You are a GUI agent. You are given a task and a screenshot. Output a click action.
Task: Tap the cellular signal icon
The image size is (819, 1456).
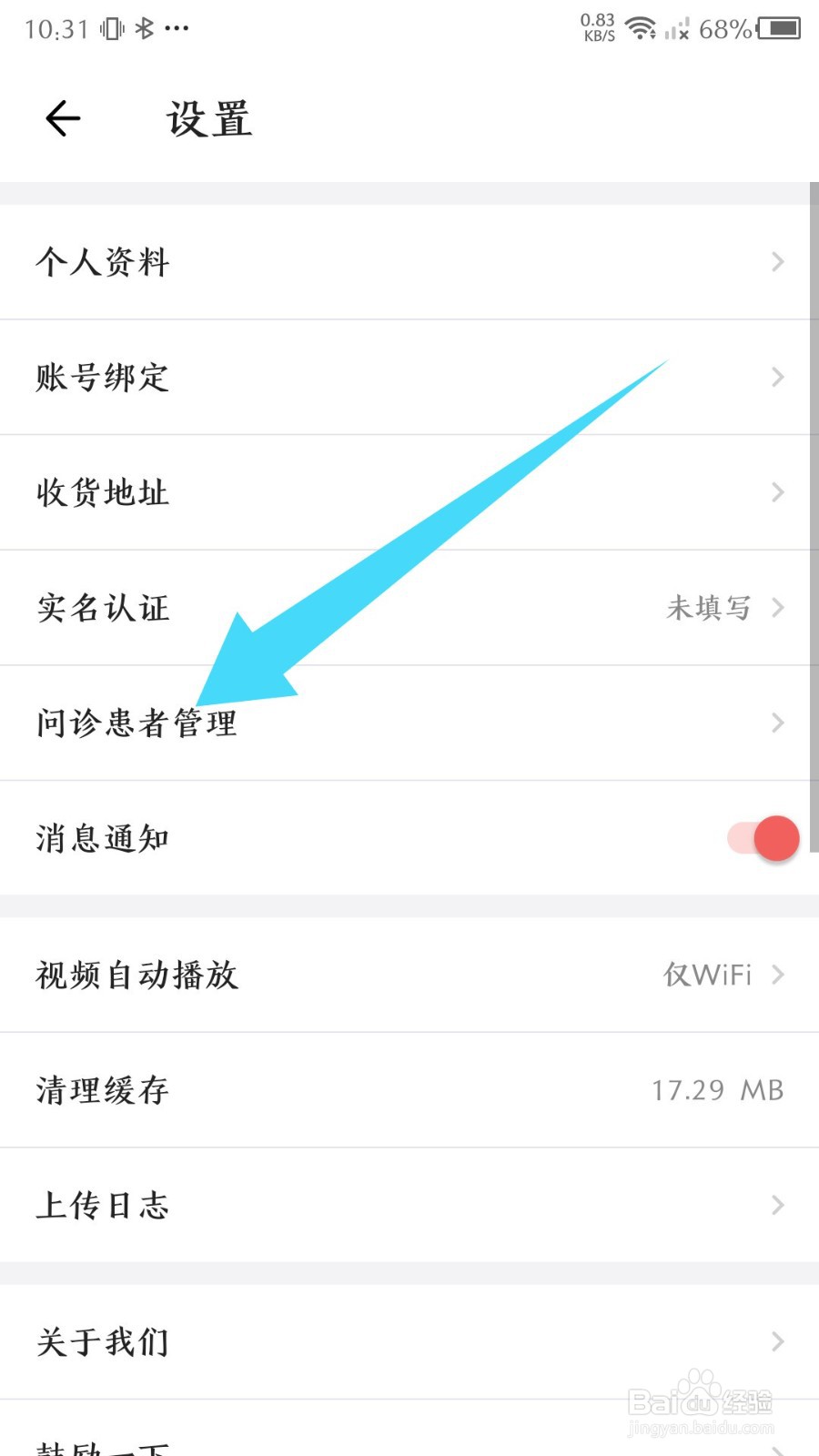[x=675, y=31]
